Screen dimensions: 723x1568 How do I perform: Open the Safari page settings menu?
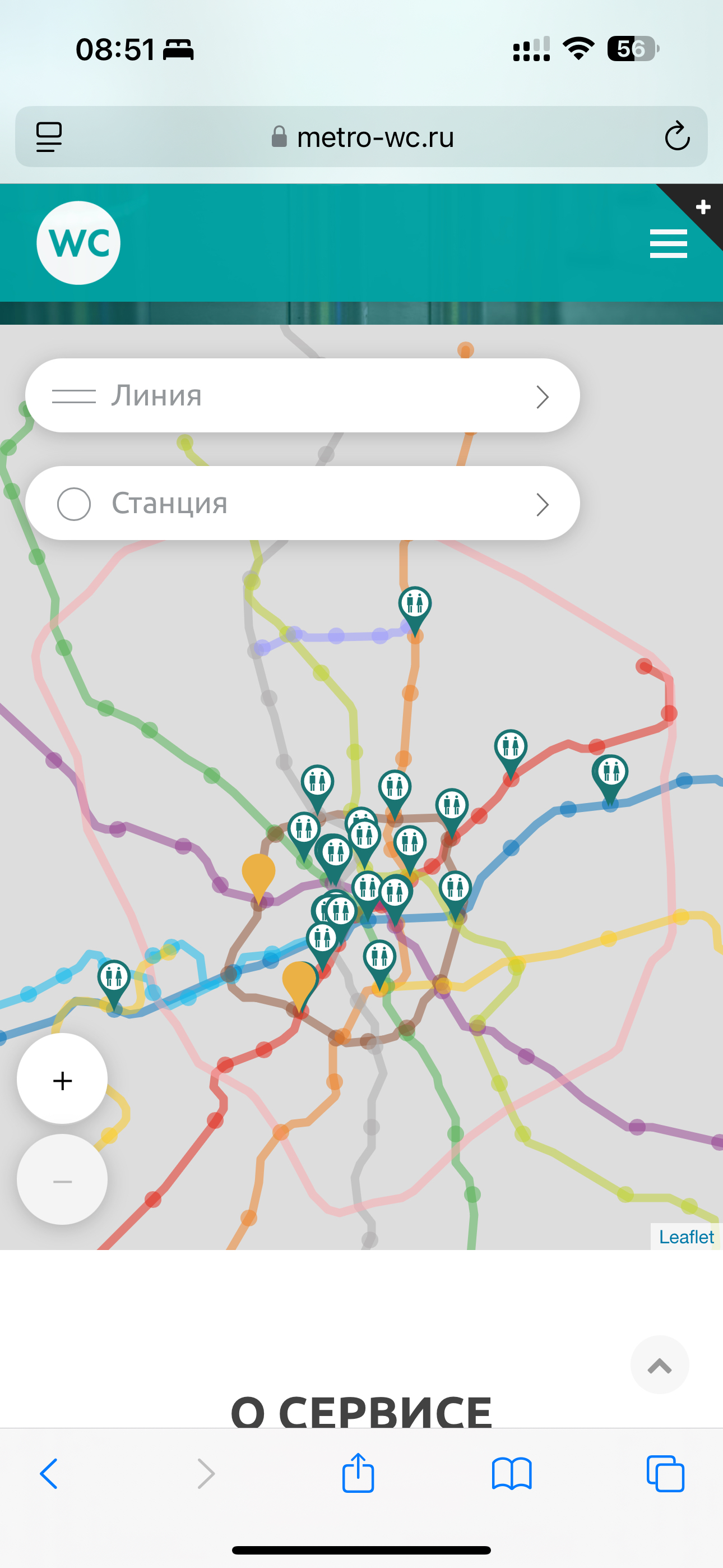tap(49, 137)
